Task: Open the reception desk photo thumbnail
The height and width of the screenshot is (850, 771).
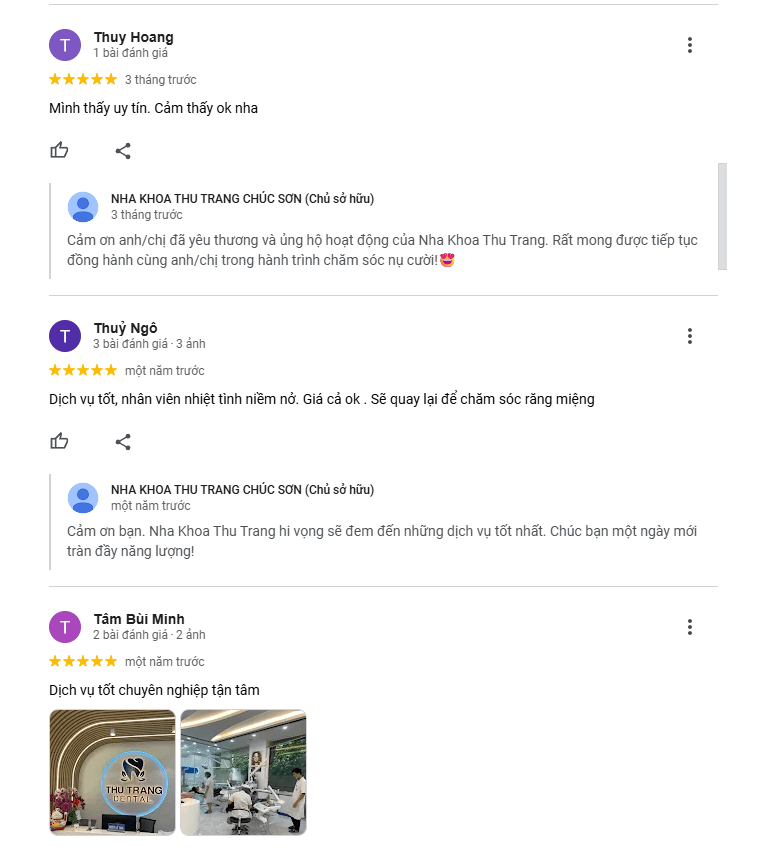Action: click(x=113, y=771)
